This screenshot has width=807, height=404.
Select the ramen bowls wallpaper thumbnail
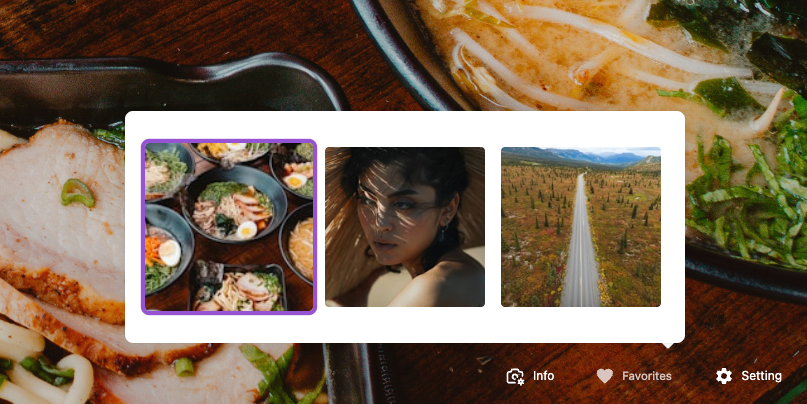(229, 227)
